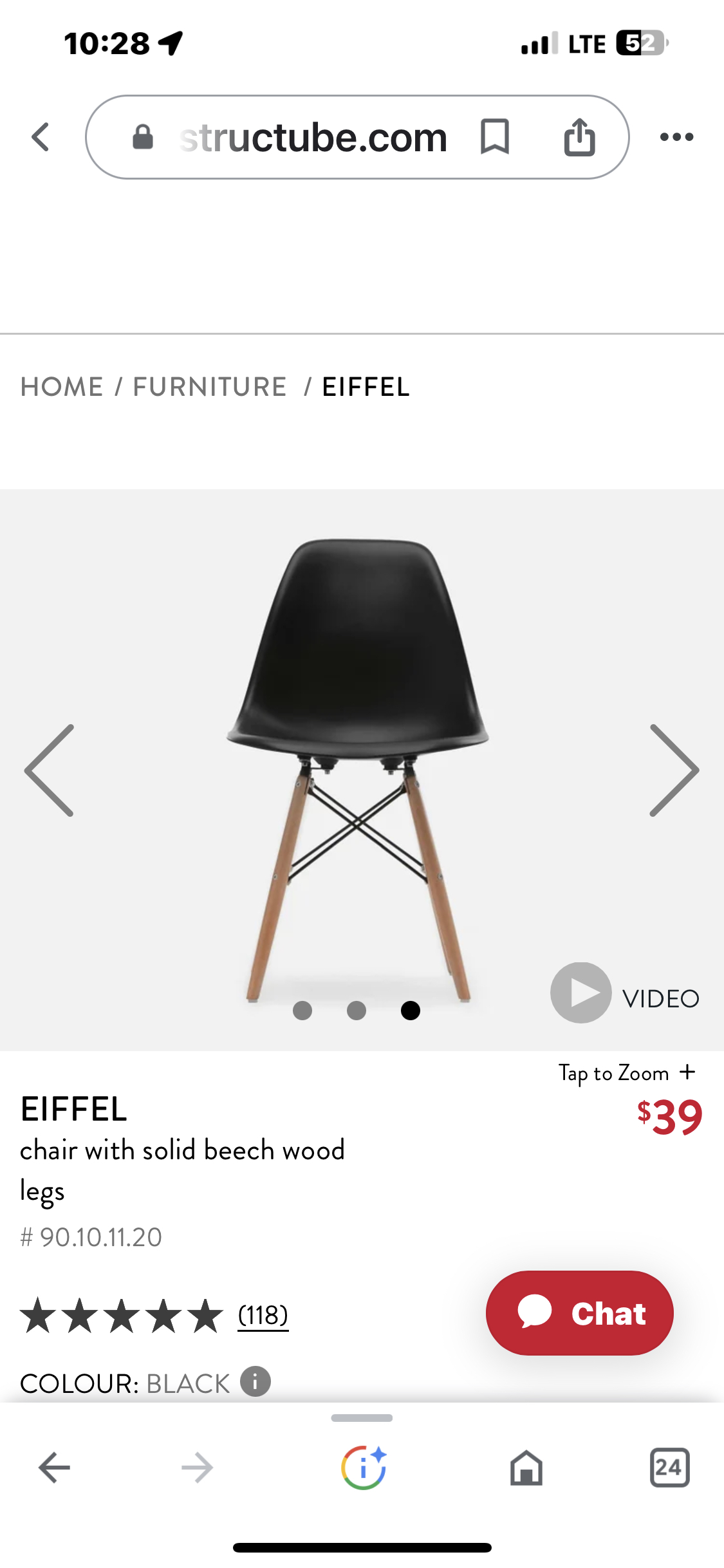Jump to the first image dot
Screen dimensions: 724x1568
point(302,1011)
